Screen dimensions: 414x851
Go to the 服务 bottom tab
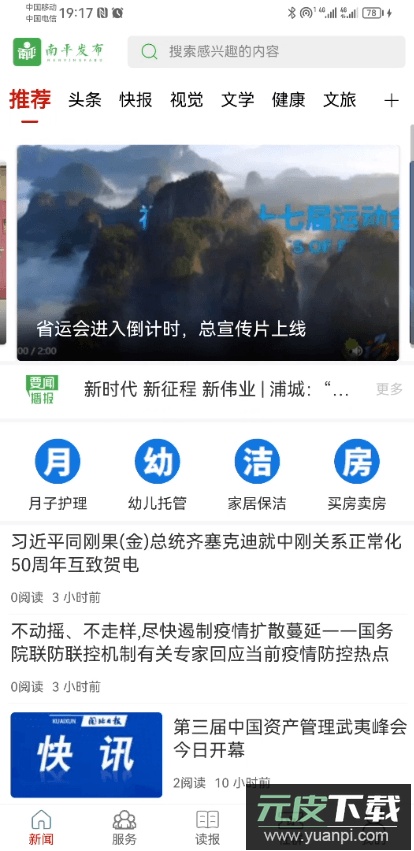click(124, 827)
